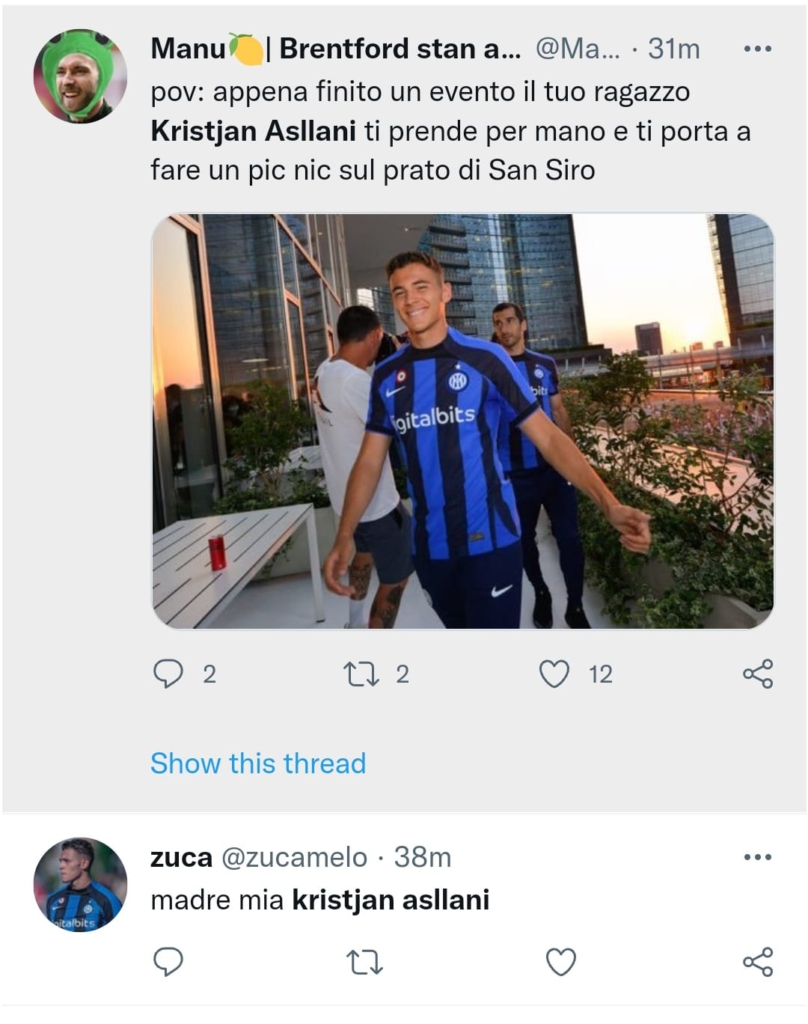Reply to zuca's tweet

click(x=168, y=962)
